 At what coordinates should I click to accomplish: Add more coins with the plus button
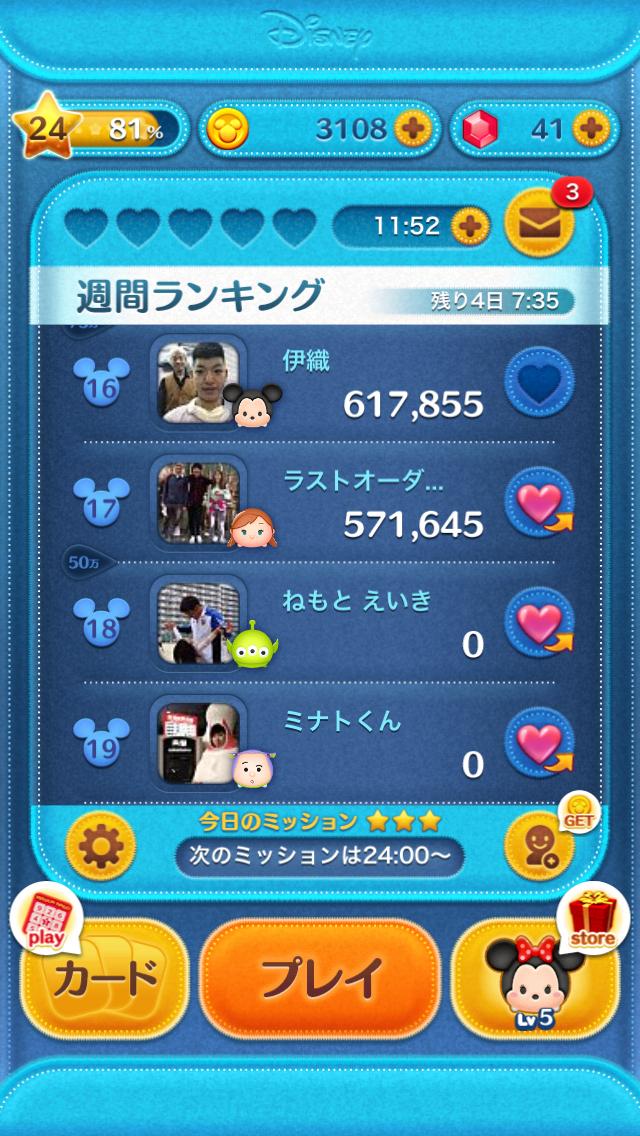(412, 129)
